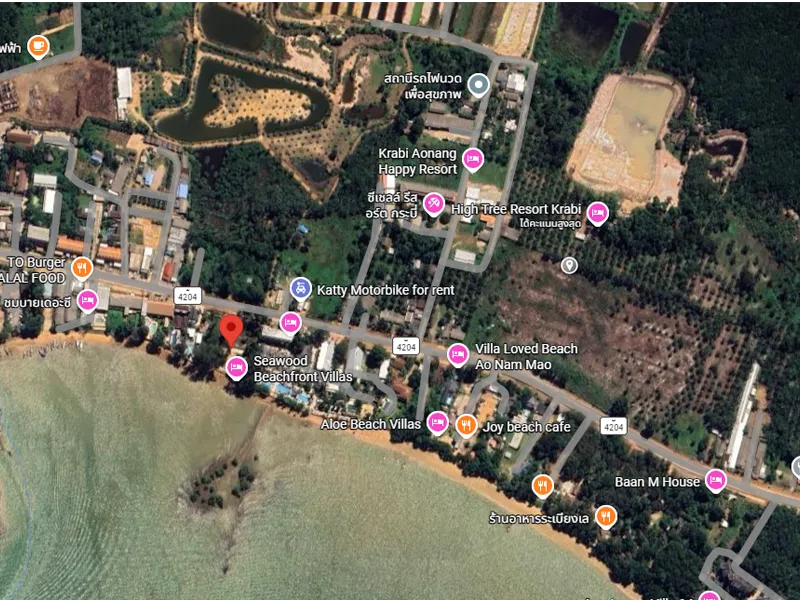
Task: Select ร้านอาหารระเบียงเล restaurant pin
Action: (x=605, y=517)
